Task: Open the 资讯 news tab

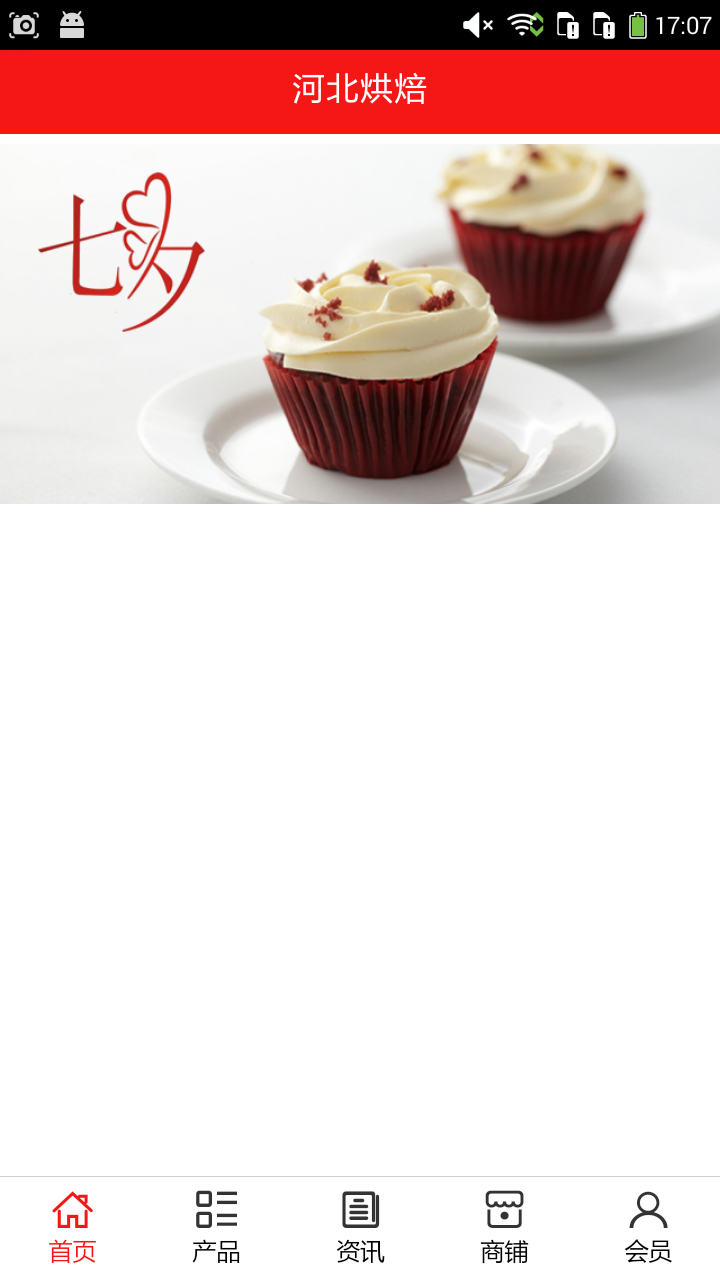Action: tap(360, 1227)
